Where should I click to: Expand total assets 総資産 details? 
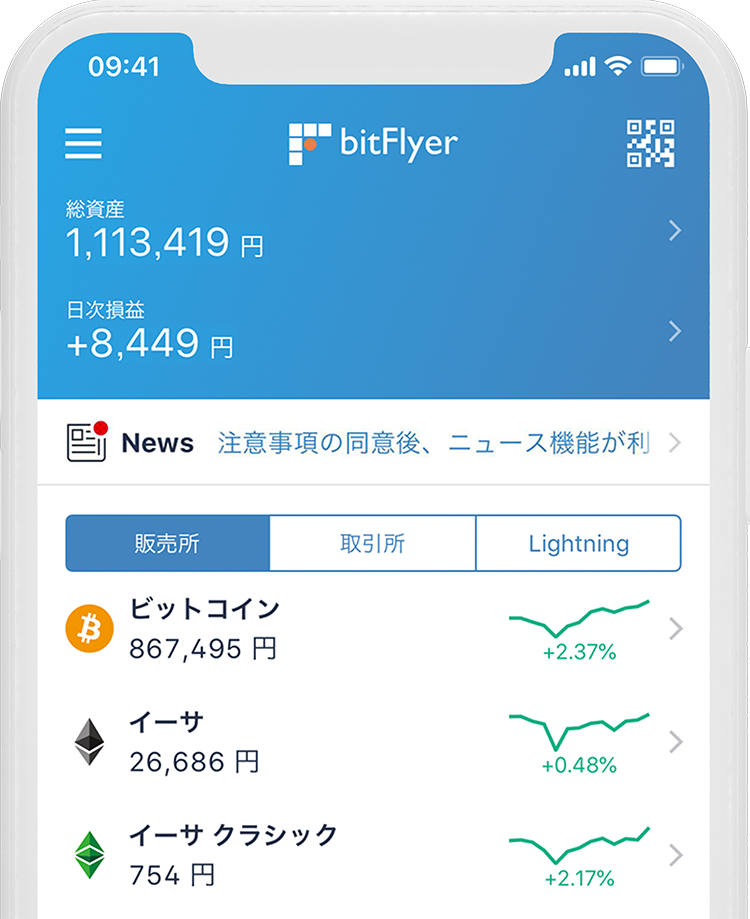[675, 230]
